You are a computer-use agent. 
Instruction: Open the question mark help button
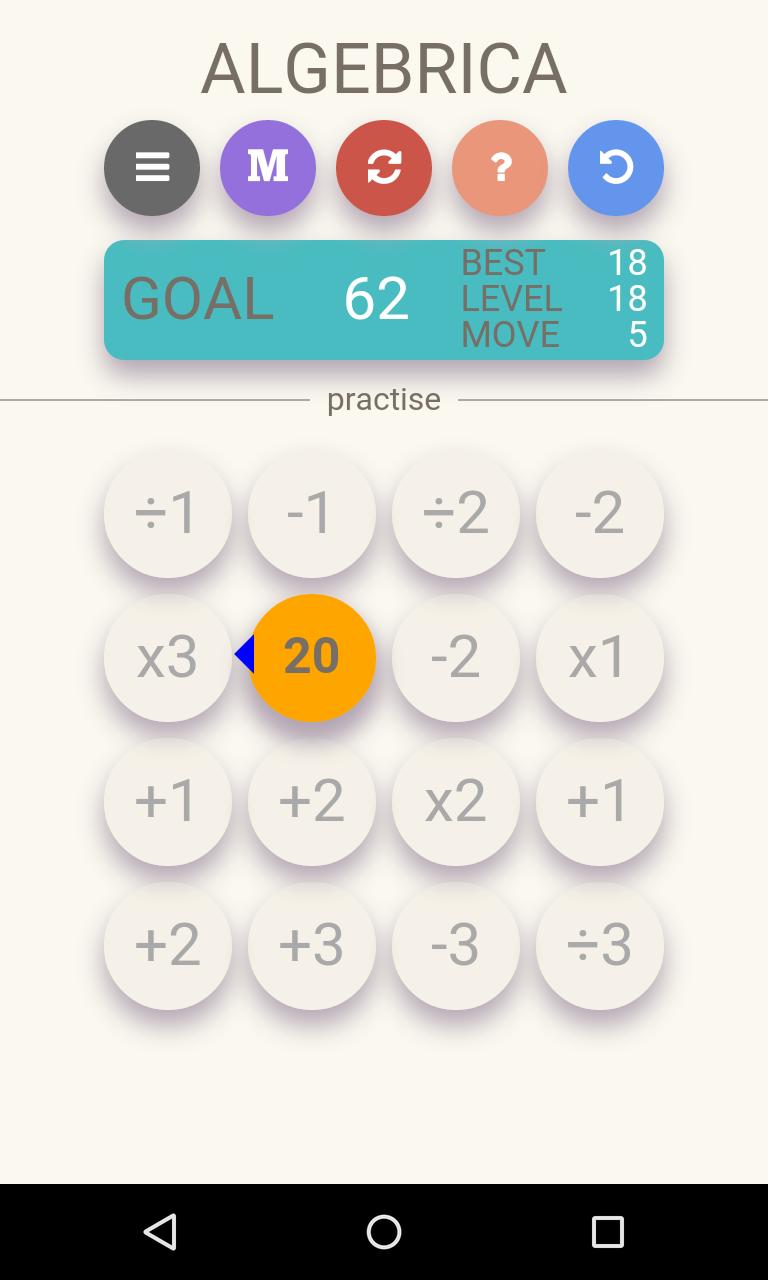(500, 168)
